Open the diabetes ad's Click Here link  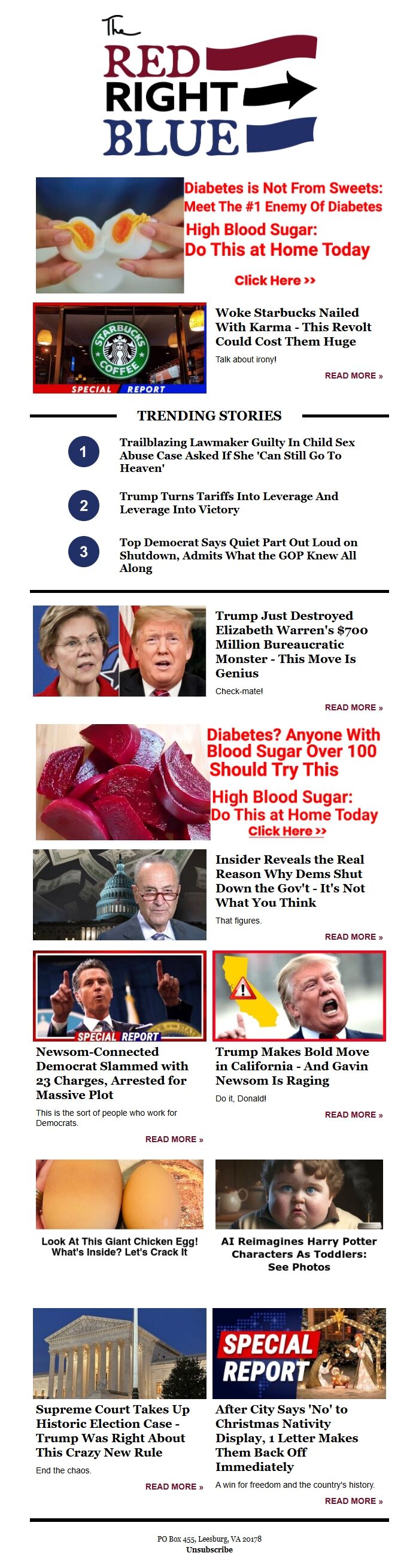[x=275, y=281]
